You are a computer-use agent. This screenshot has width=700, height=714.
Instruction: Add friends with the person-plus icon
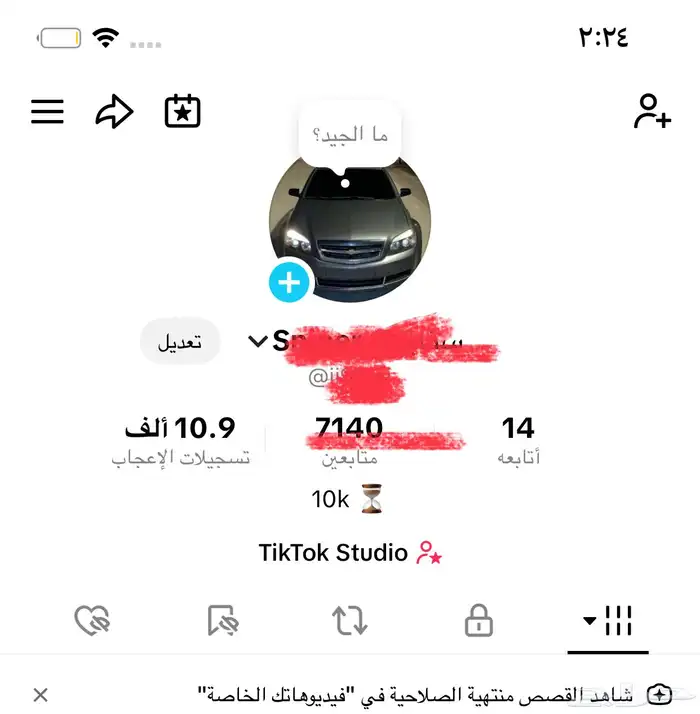pyautogui.click(x=651, y=112)
